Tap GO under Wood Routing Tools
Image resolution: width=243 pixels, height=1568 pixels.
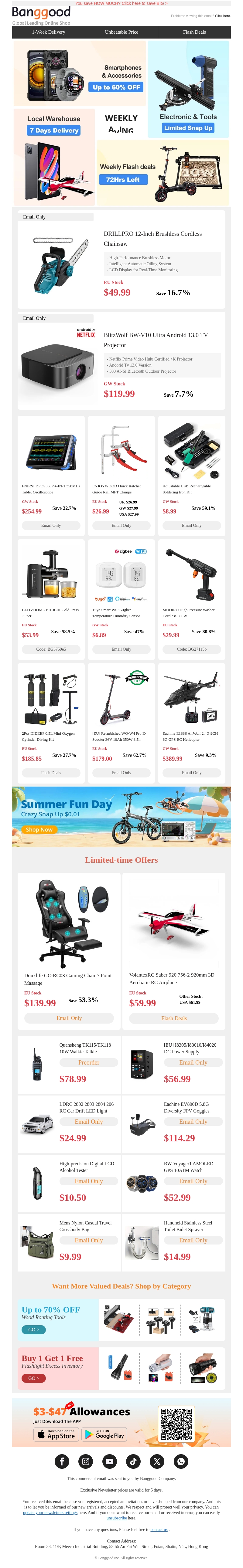coord(33,1329)
